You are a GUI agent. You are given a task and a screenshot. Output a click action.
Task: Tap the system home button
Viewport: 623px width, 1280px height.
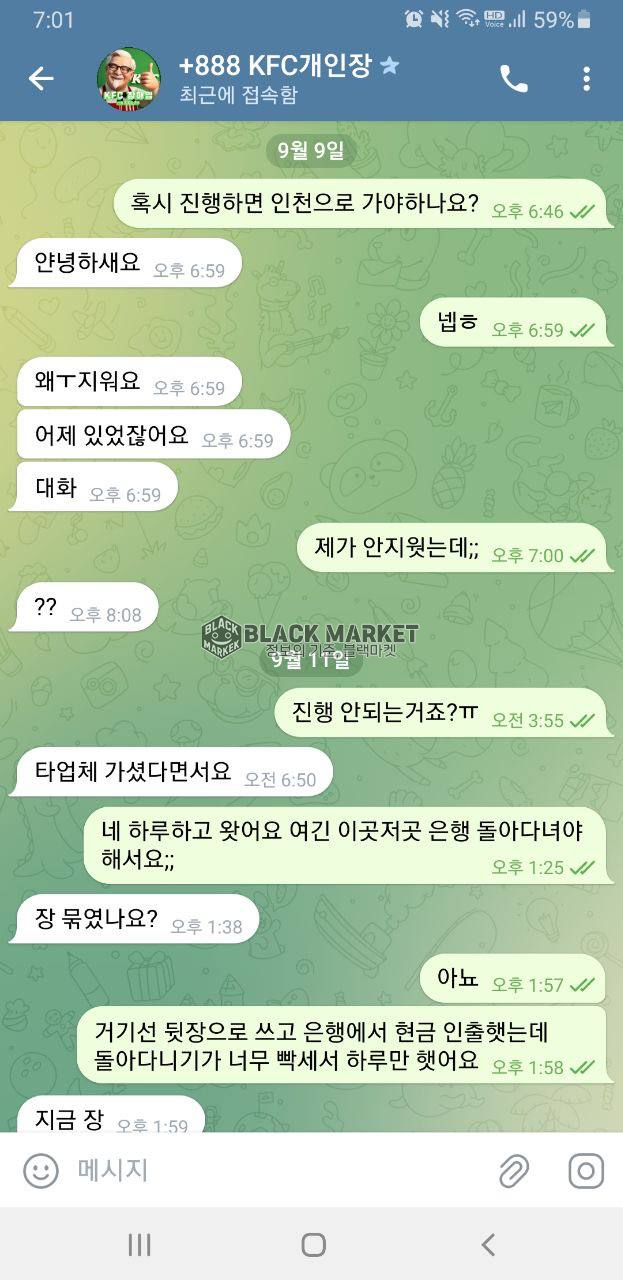[x=313, y=1244]
